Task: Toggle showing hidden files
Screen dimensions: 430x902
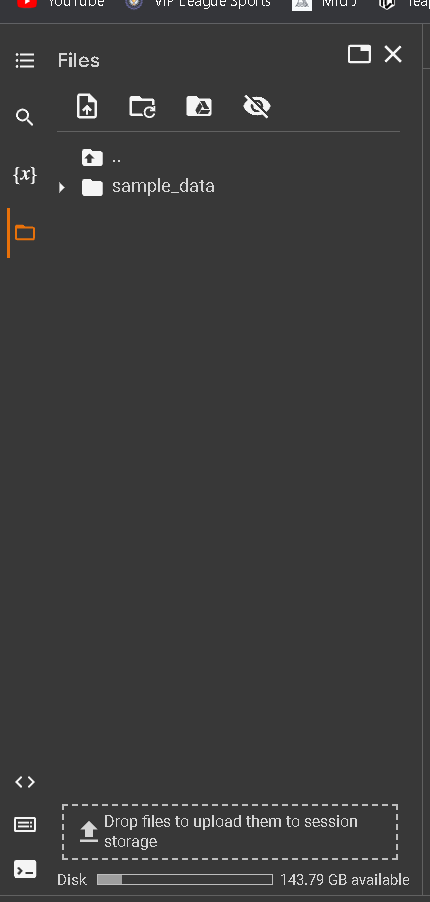Action: click(x=257, y=106)
